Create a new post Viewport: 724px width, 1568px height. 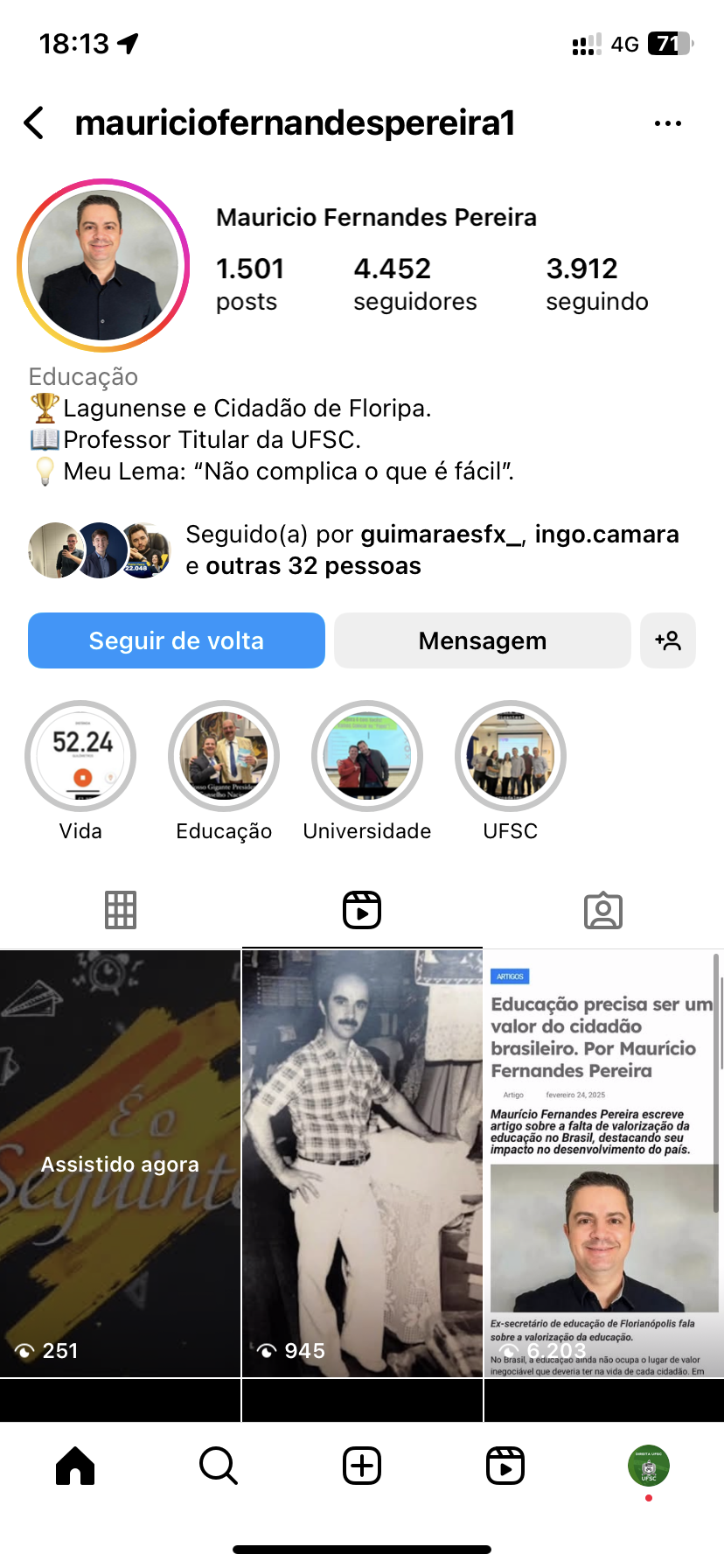[362, 1466]
